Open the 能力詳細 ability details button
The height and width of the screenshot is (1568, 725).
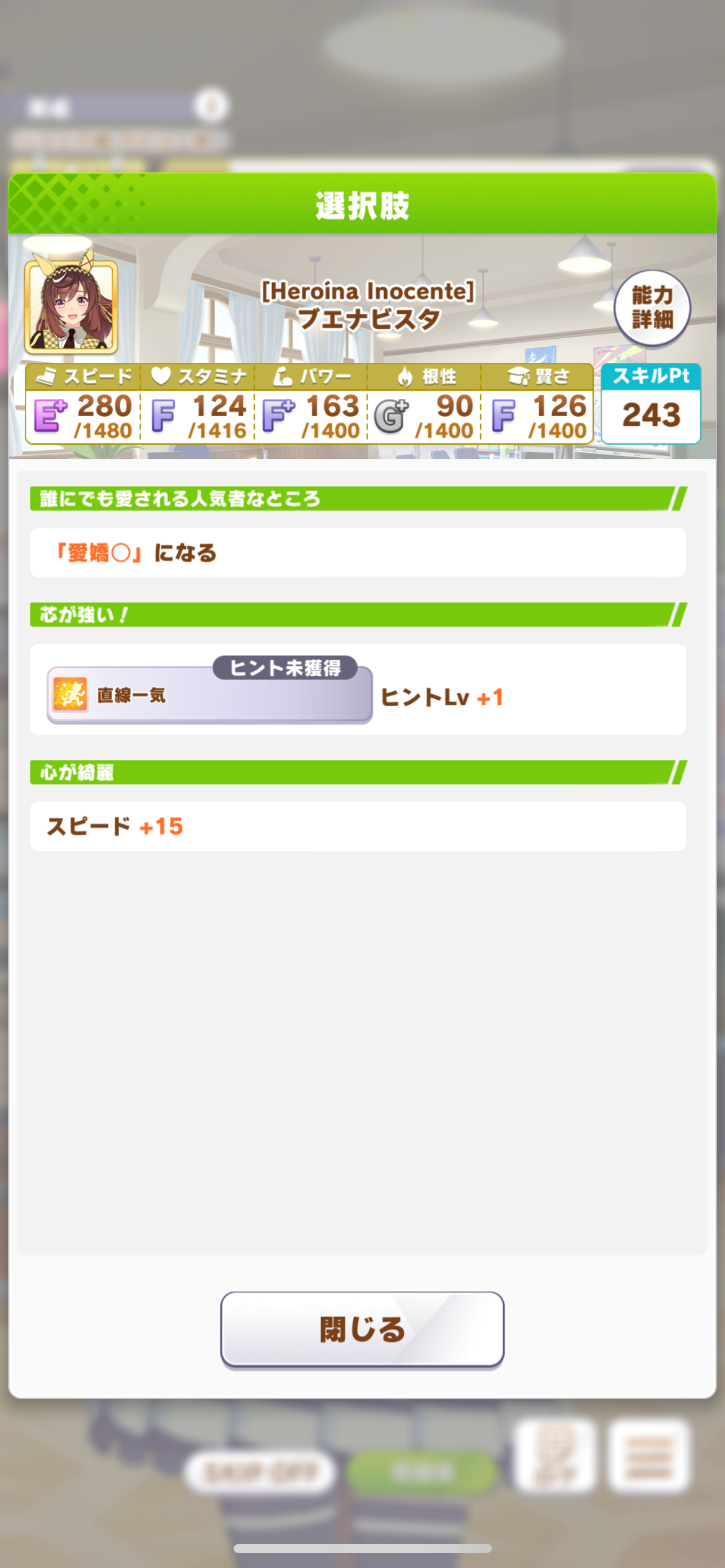651,308
